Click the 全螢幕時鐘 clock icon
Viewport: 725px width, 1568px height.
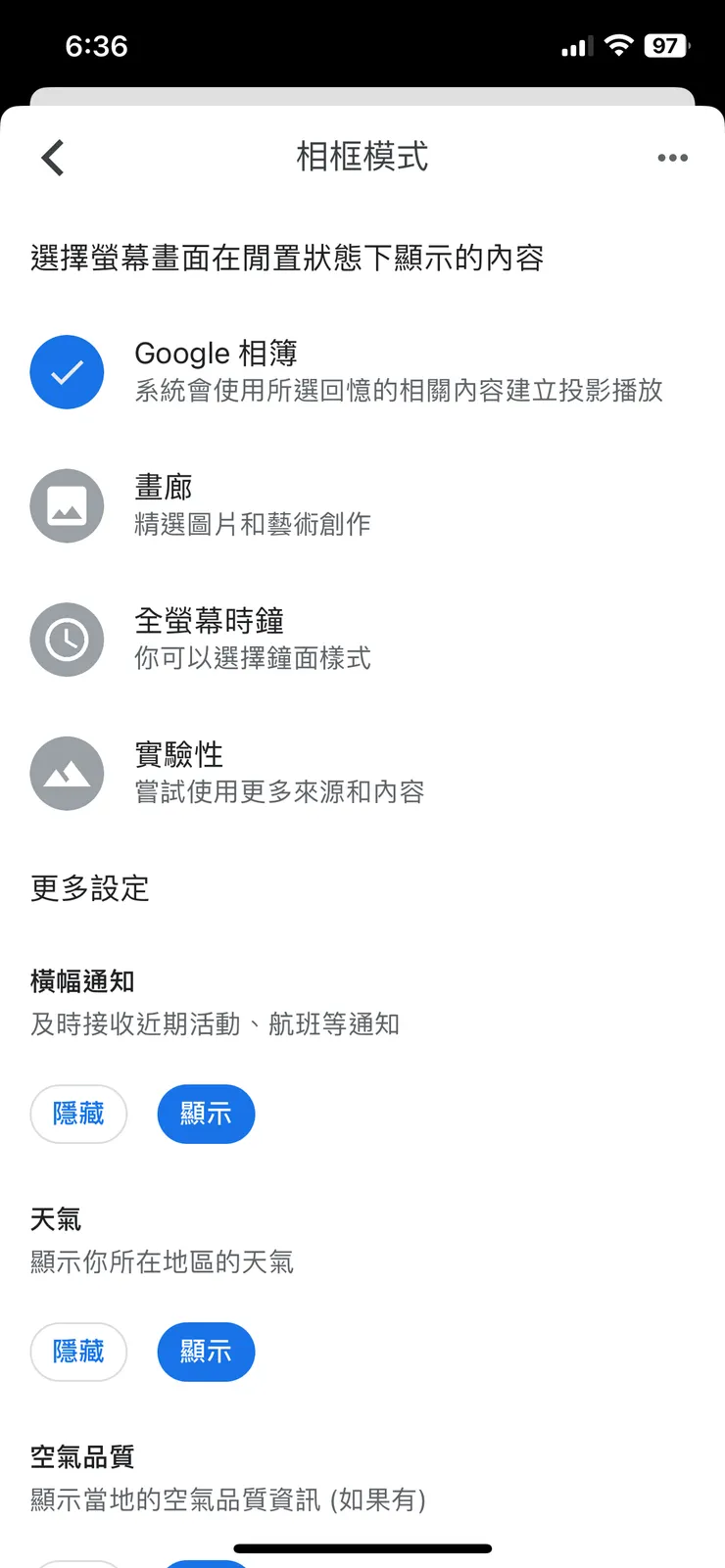tap(67, 640)
